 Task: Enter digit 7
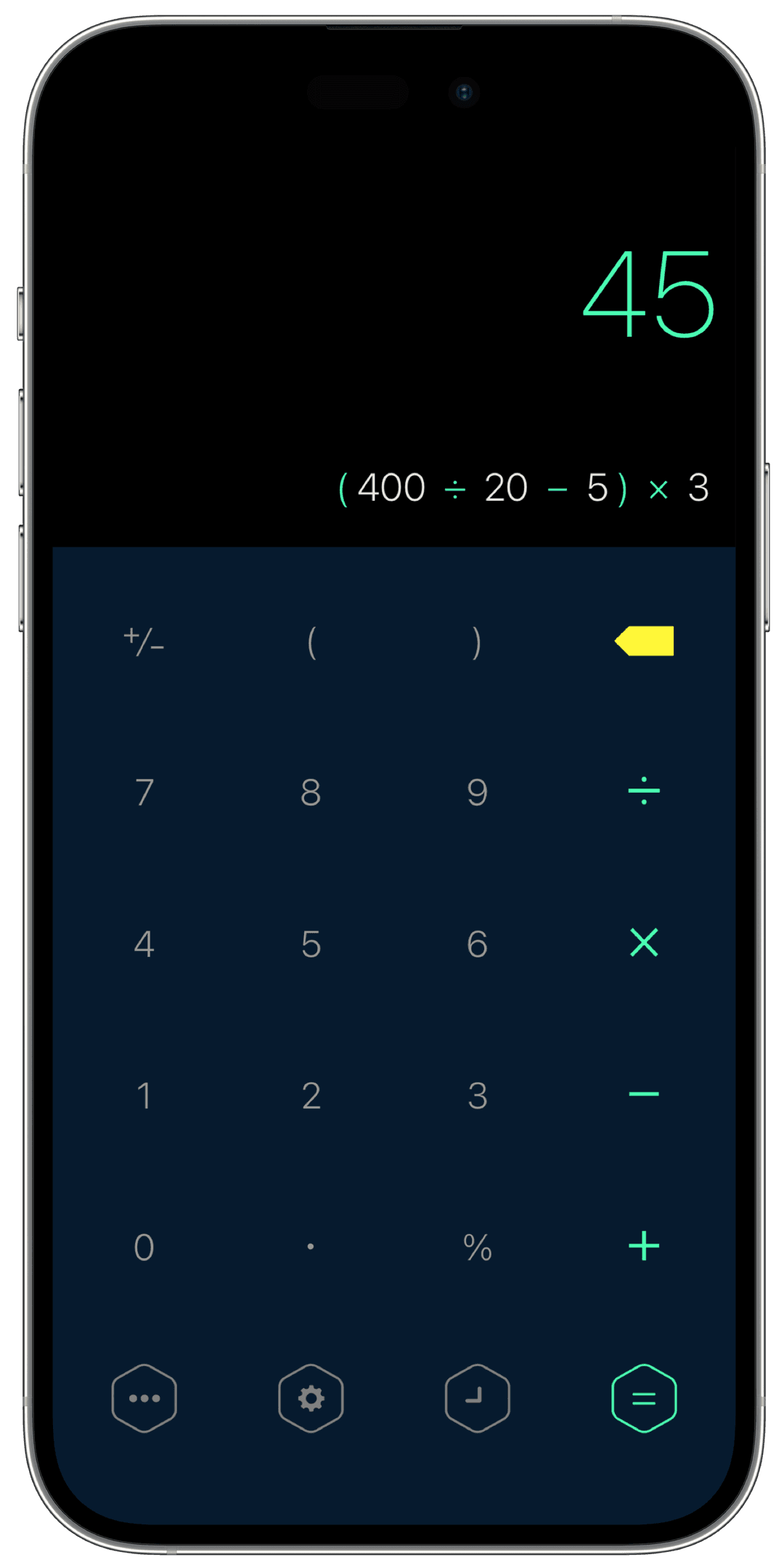[x=144, y=792]
